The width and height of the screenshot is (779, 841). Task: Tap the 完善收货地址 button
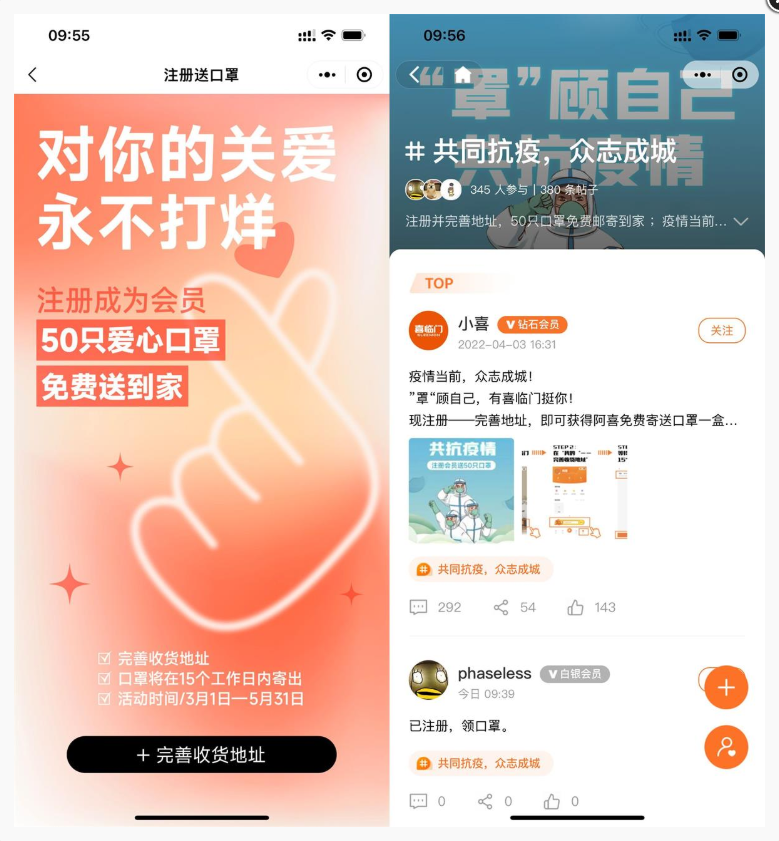(x=201, y=755)
